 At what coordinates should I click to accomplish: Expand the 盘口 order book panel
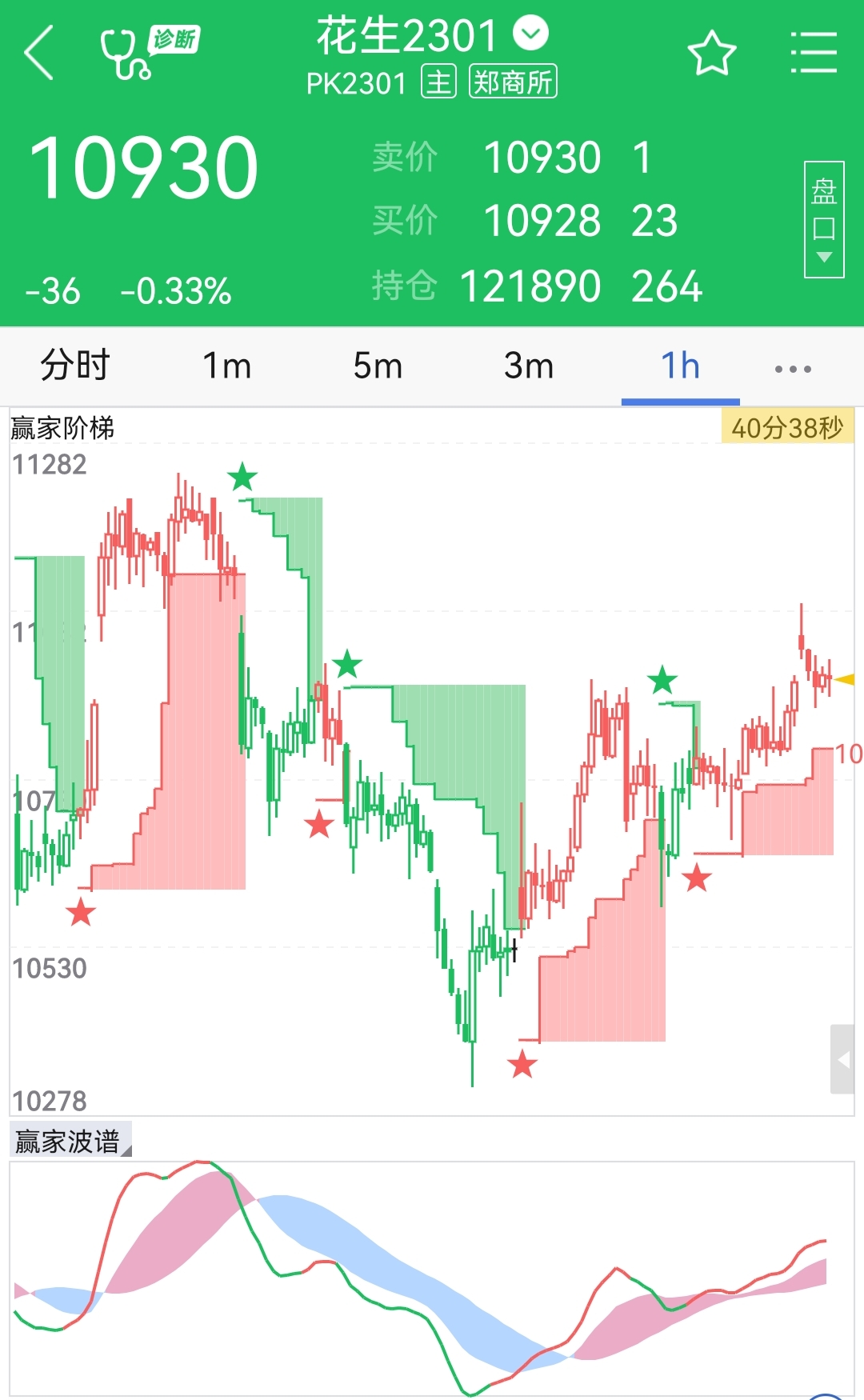[824, 219]
